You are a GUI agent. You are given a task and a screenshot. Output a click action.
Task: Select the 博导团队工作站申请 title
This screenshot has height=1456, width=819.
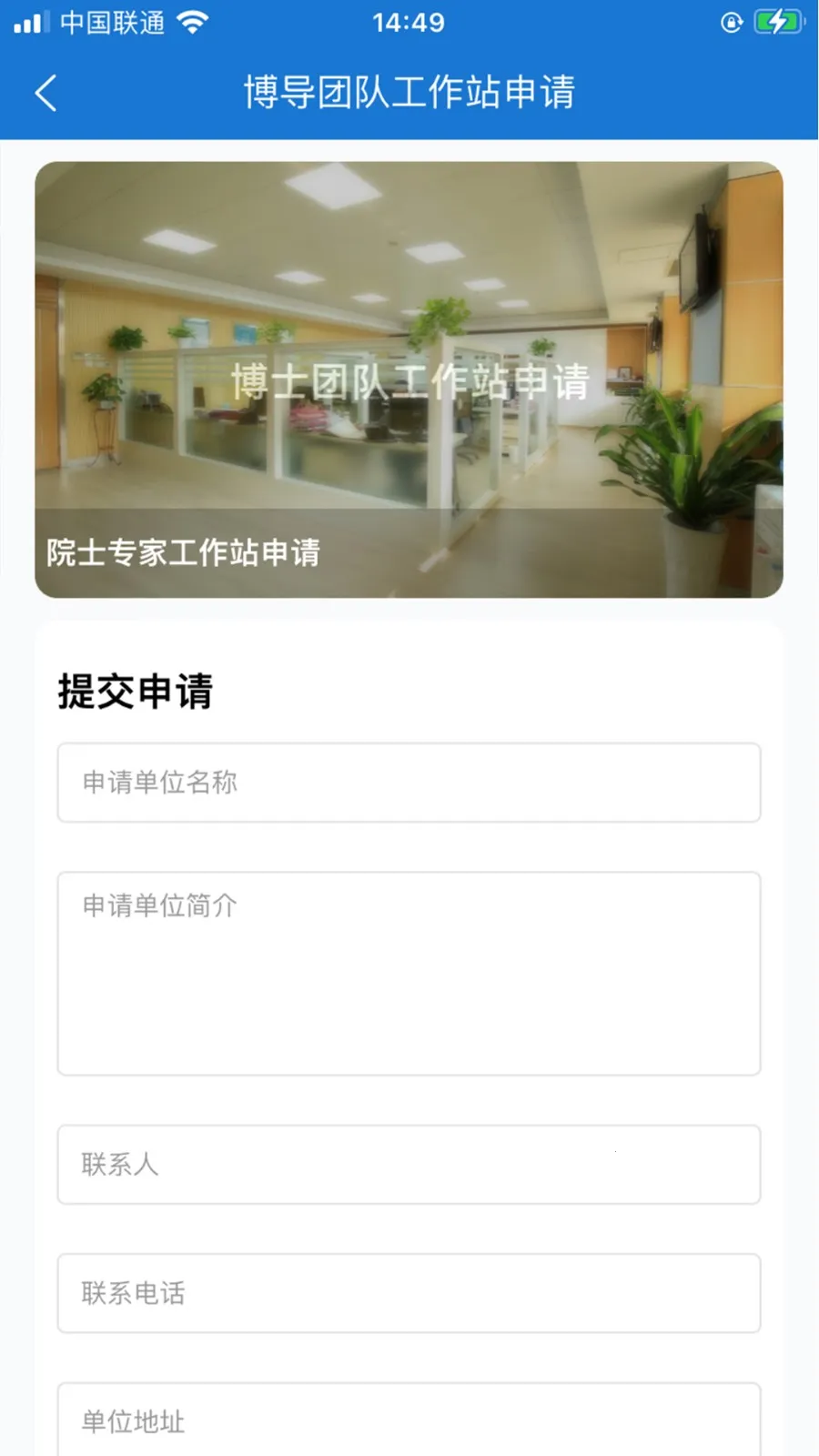(409, 90)
